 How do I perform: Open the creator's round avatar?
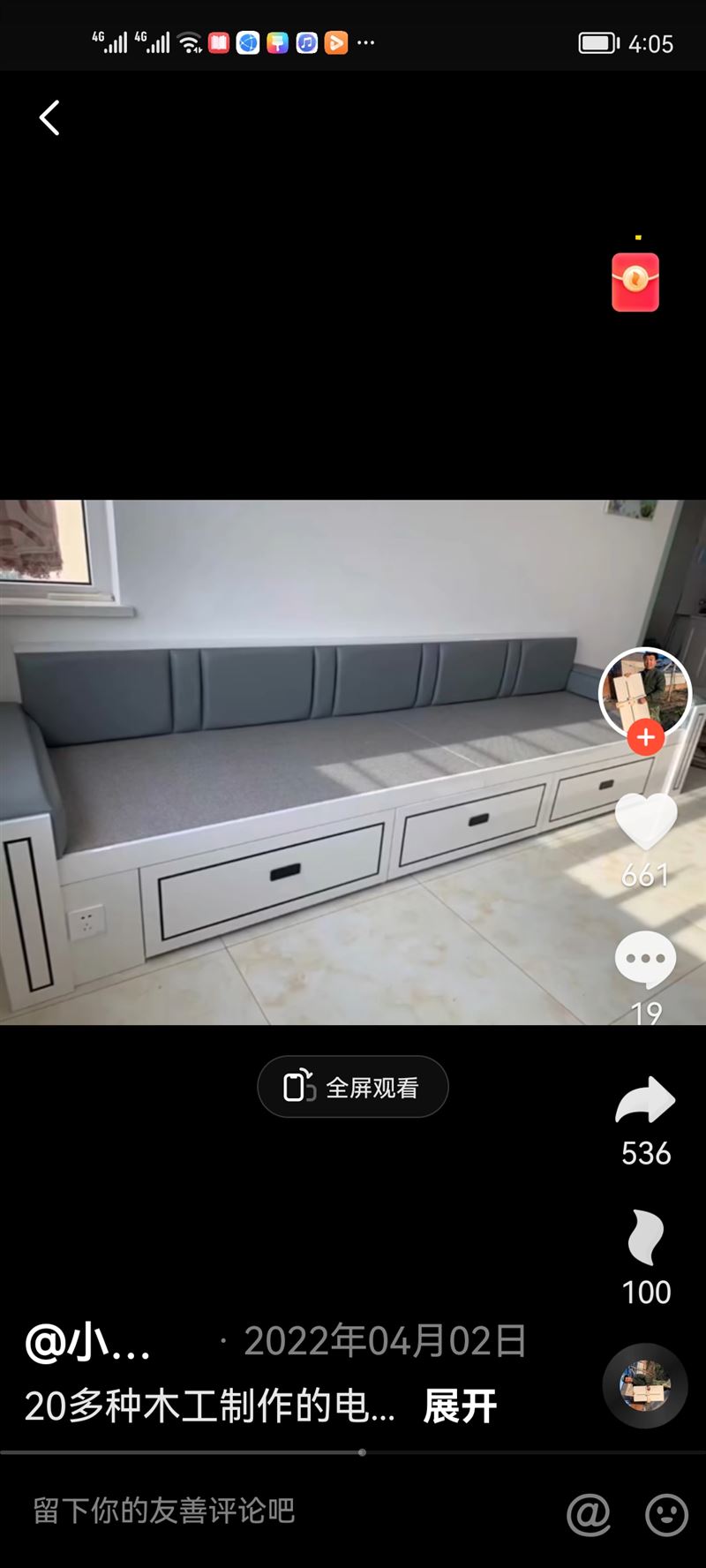(x=645, y=690)
